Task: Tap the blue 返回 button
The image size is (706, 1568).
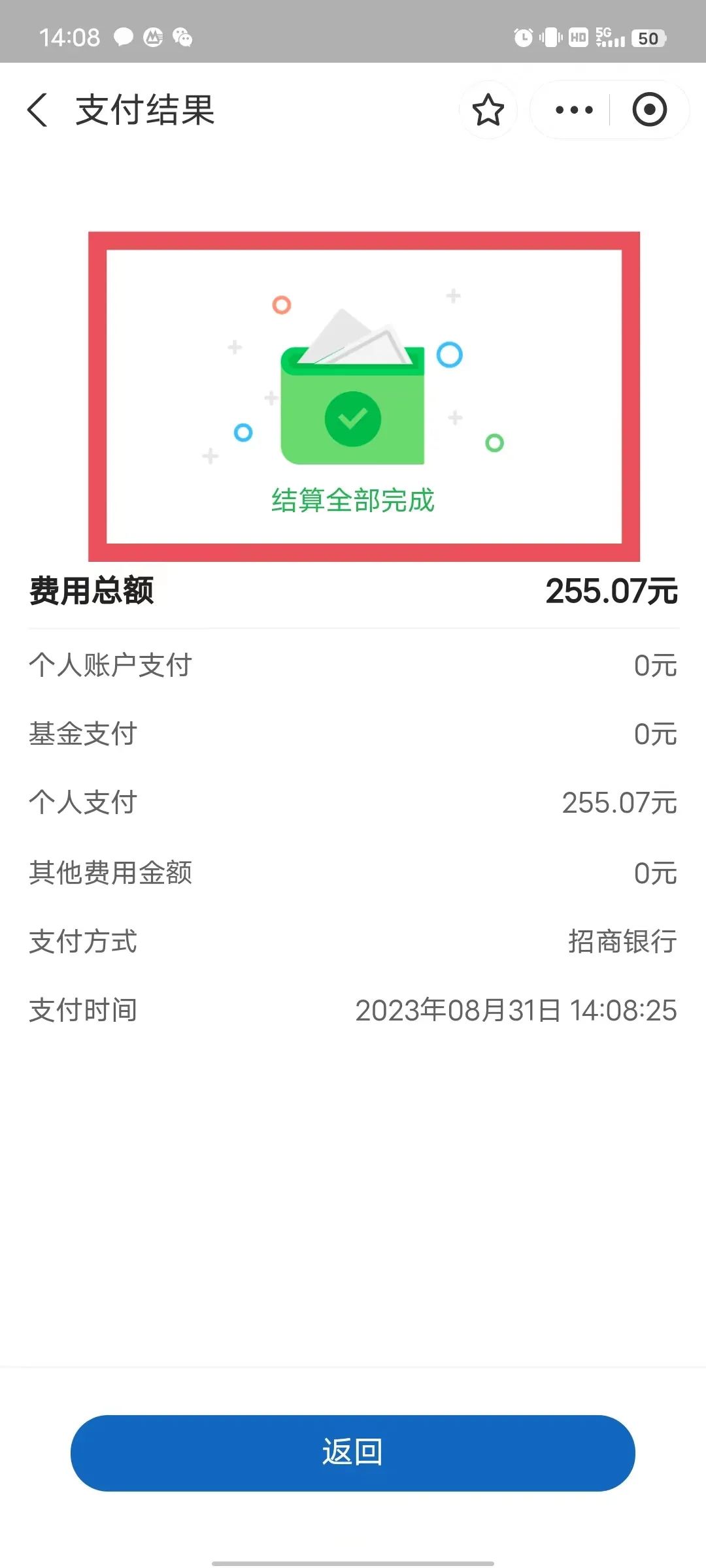Action: pyautogui.click(x=353, y=1452)
